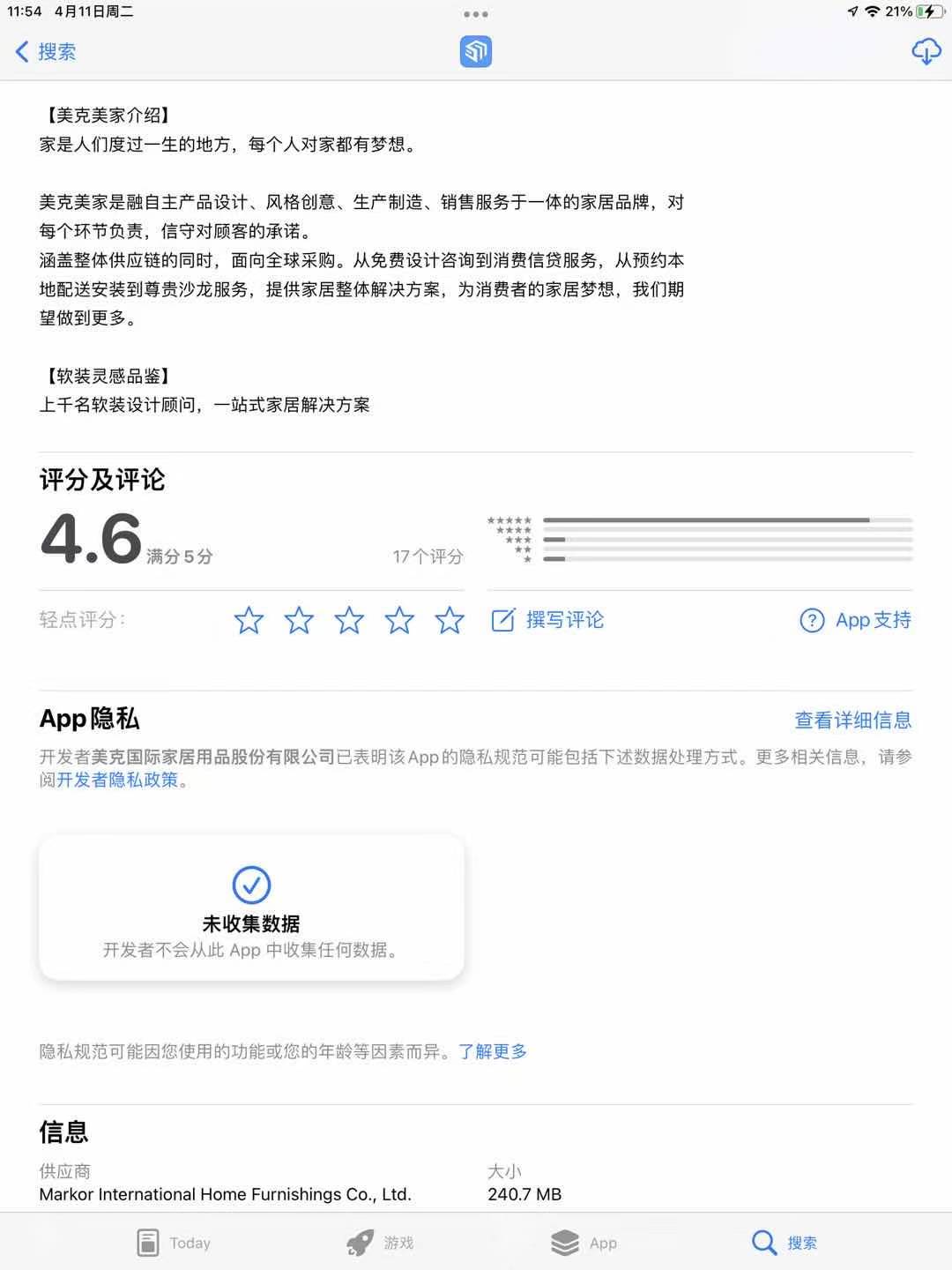Rate the app three stars
The height and width of the screenshot is (1270, 952).
click(x=349, y=620)
